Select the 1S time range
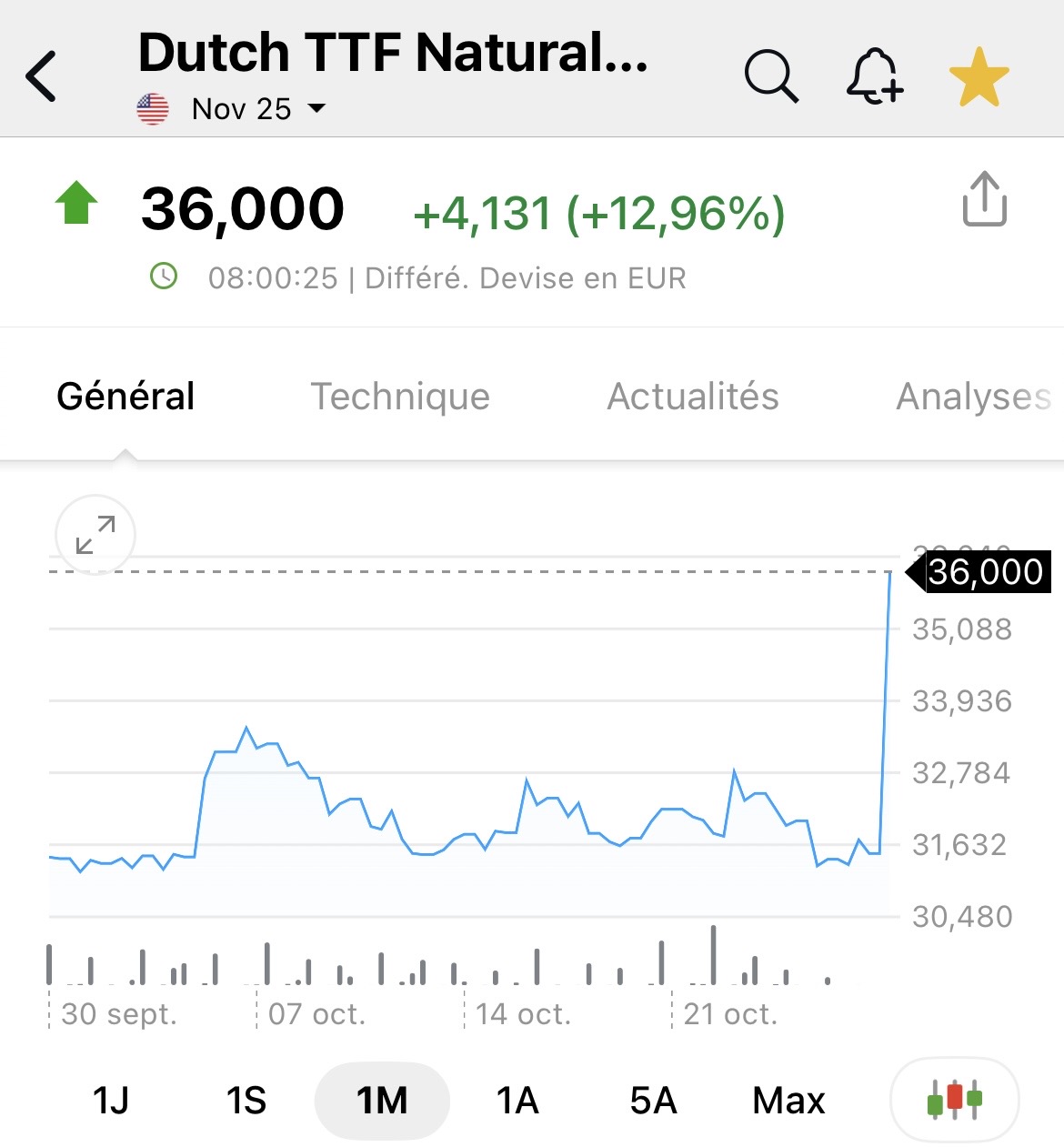The height and width of the screenshot is (1147, 1064). tap(246, 1101)
